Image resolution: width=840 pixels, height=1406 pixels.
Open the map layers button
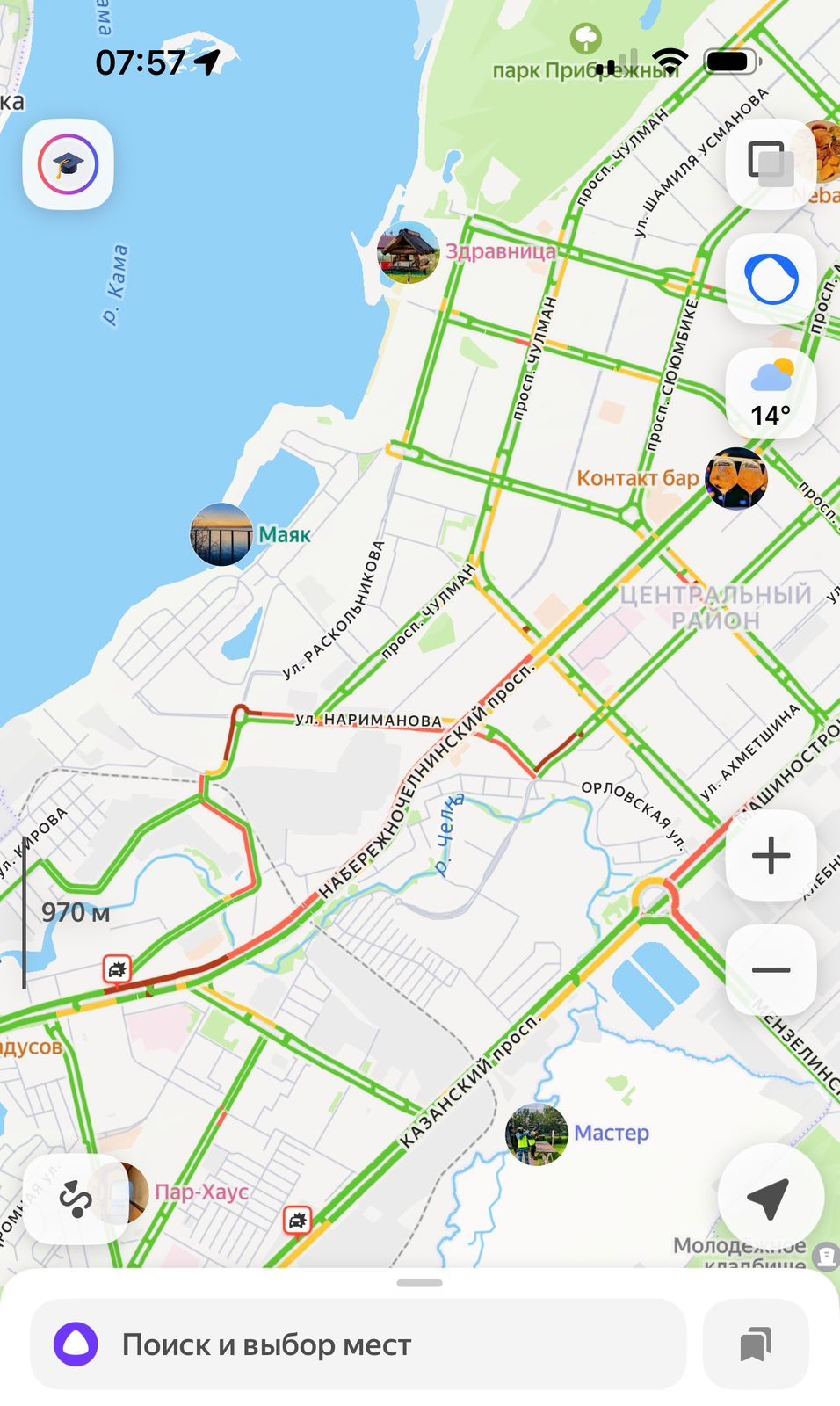(771, 164)
